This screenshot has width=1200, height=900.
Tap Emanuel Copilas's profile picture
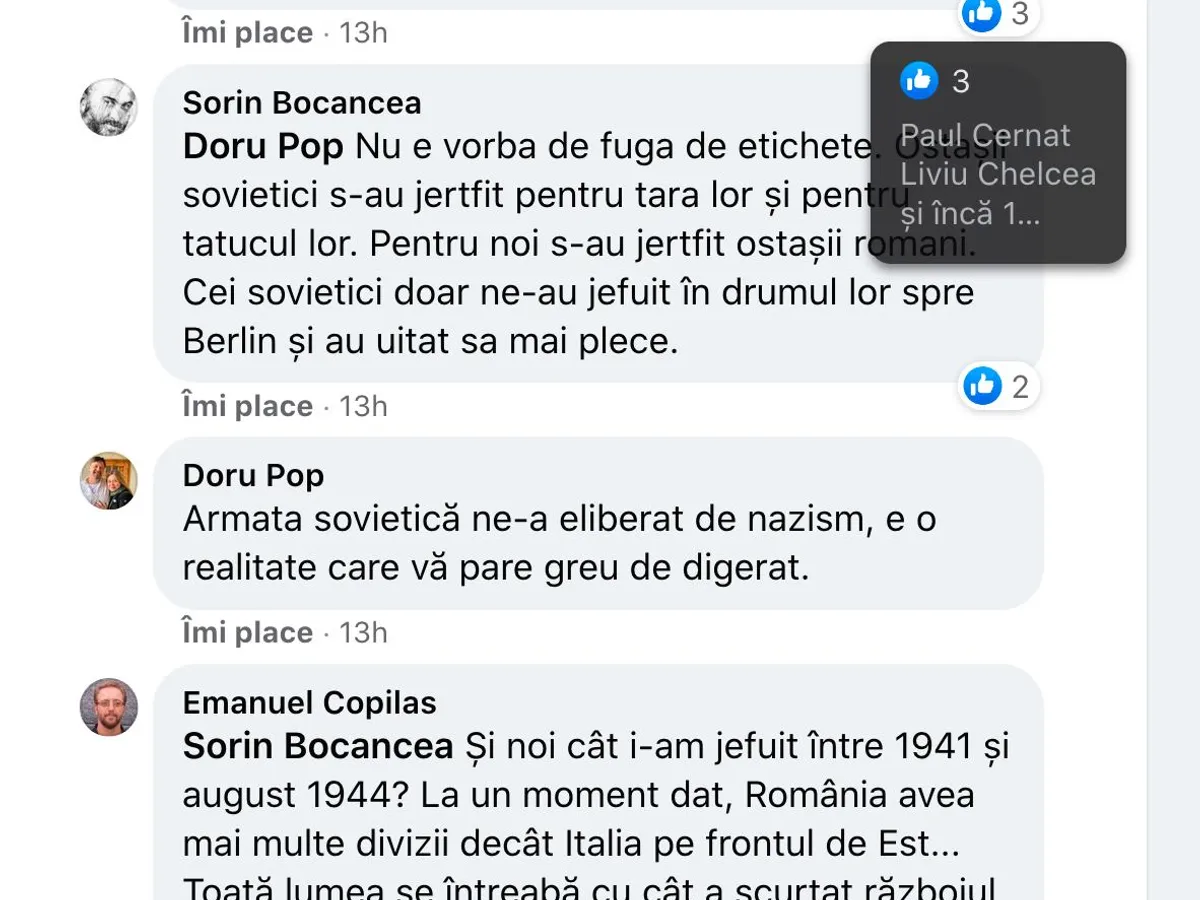tap(108, 707)
